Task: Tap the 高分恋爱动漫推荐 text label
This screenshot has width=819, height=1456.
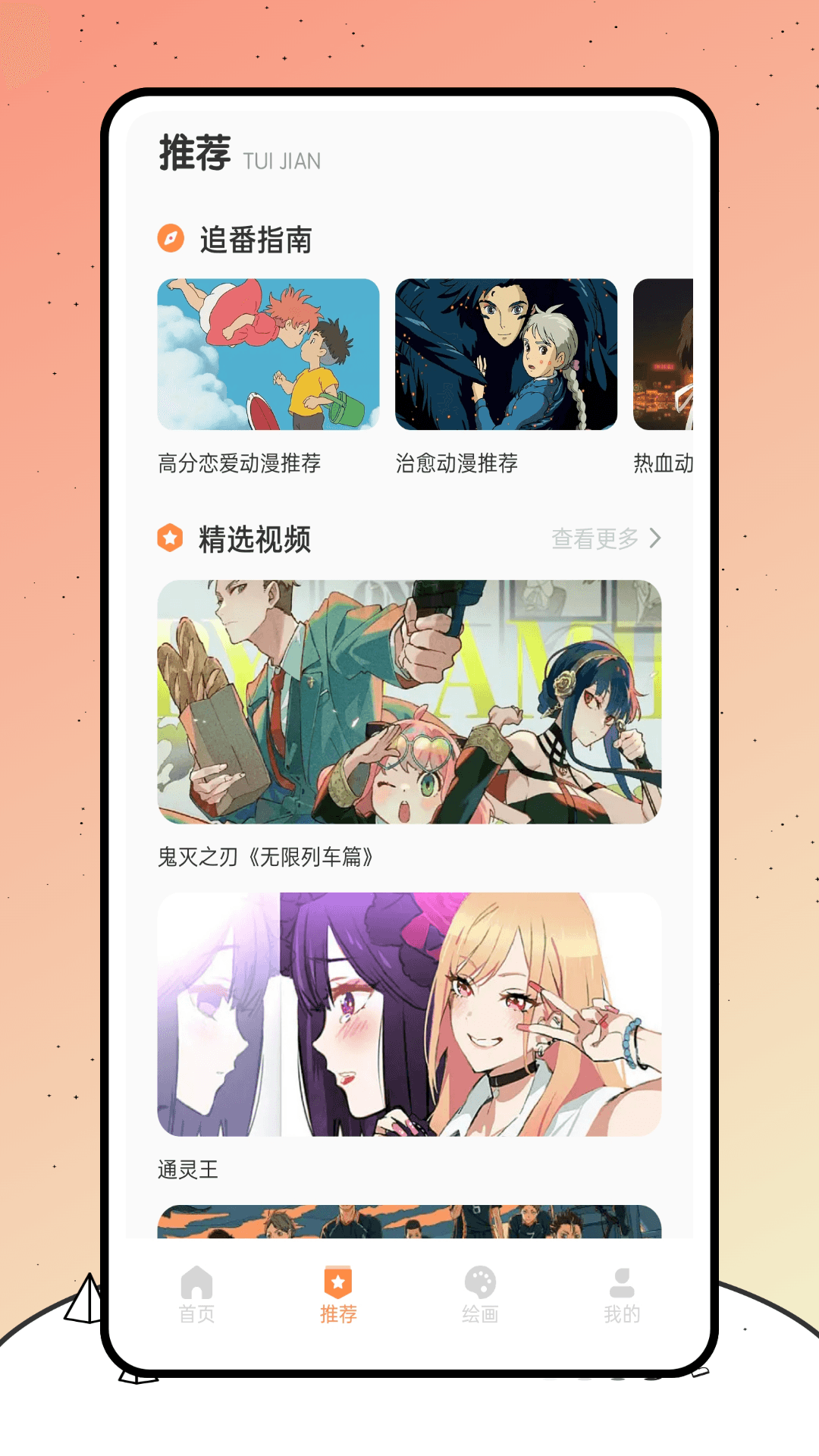Action: pyautogui.click(x=238, y=464)
